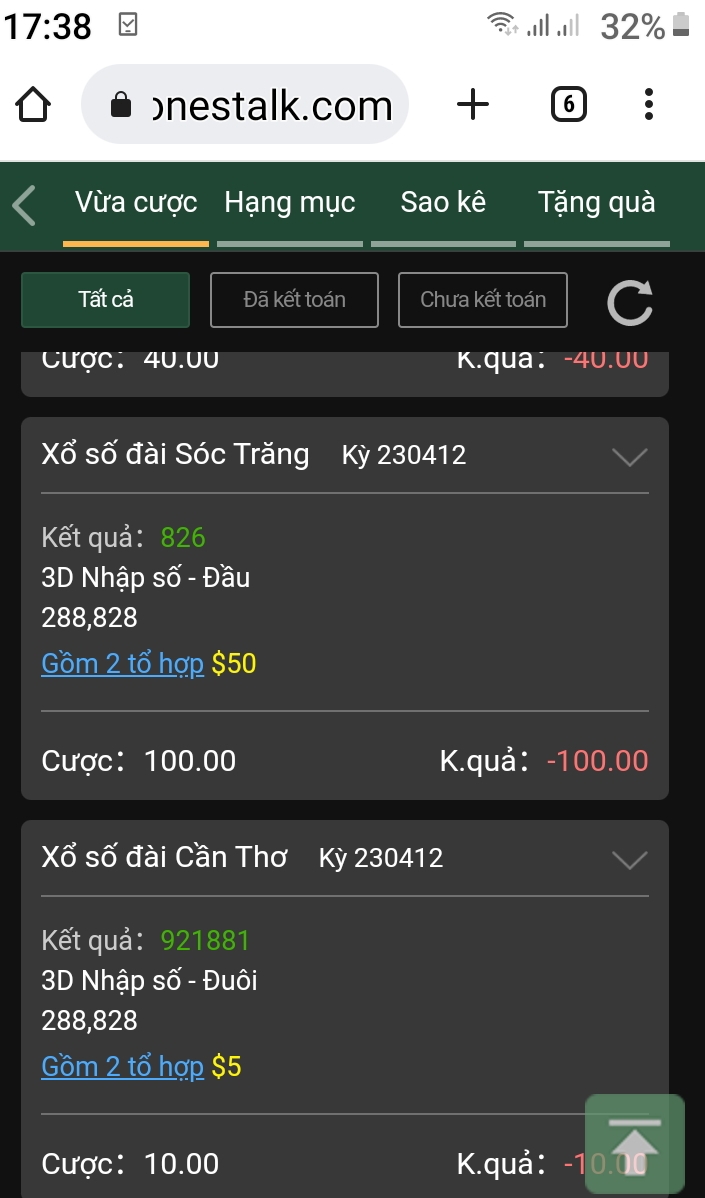Switch to the Tặng quà tab
Viewport: 705px width, 1198px height.
[597, 203]
